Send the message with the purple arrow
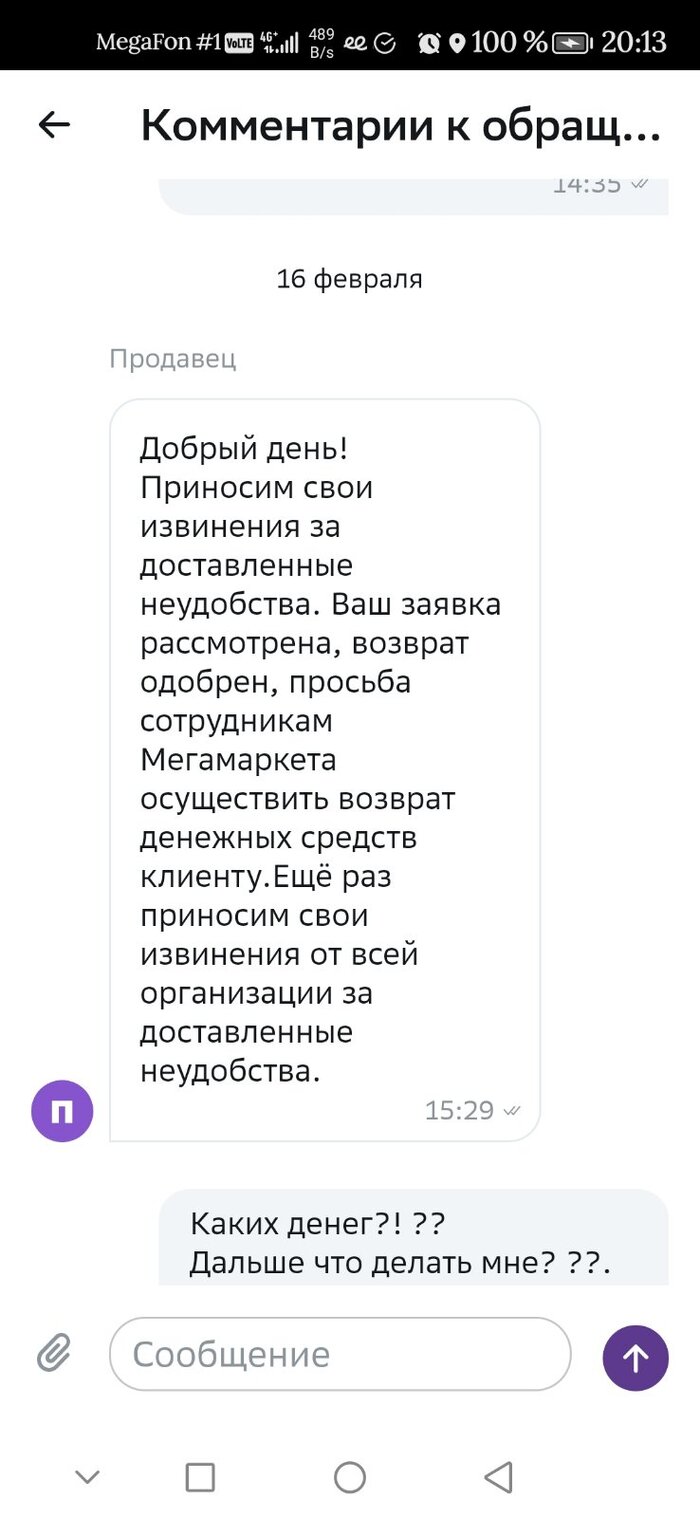 (635, 1357)
